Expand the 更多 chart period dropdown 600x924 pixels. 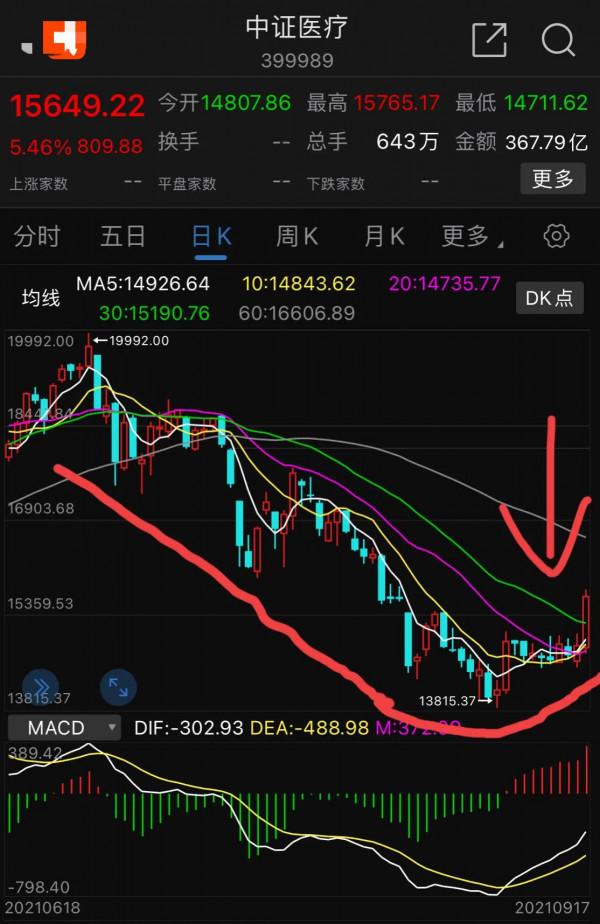(x=472, y=236)
